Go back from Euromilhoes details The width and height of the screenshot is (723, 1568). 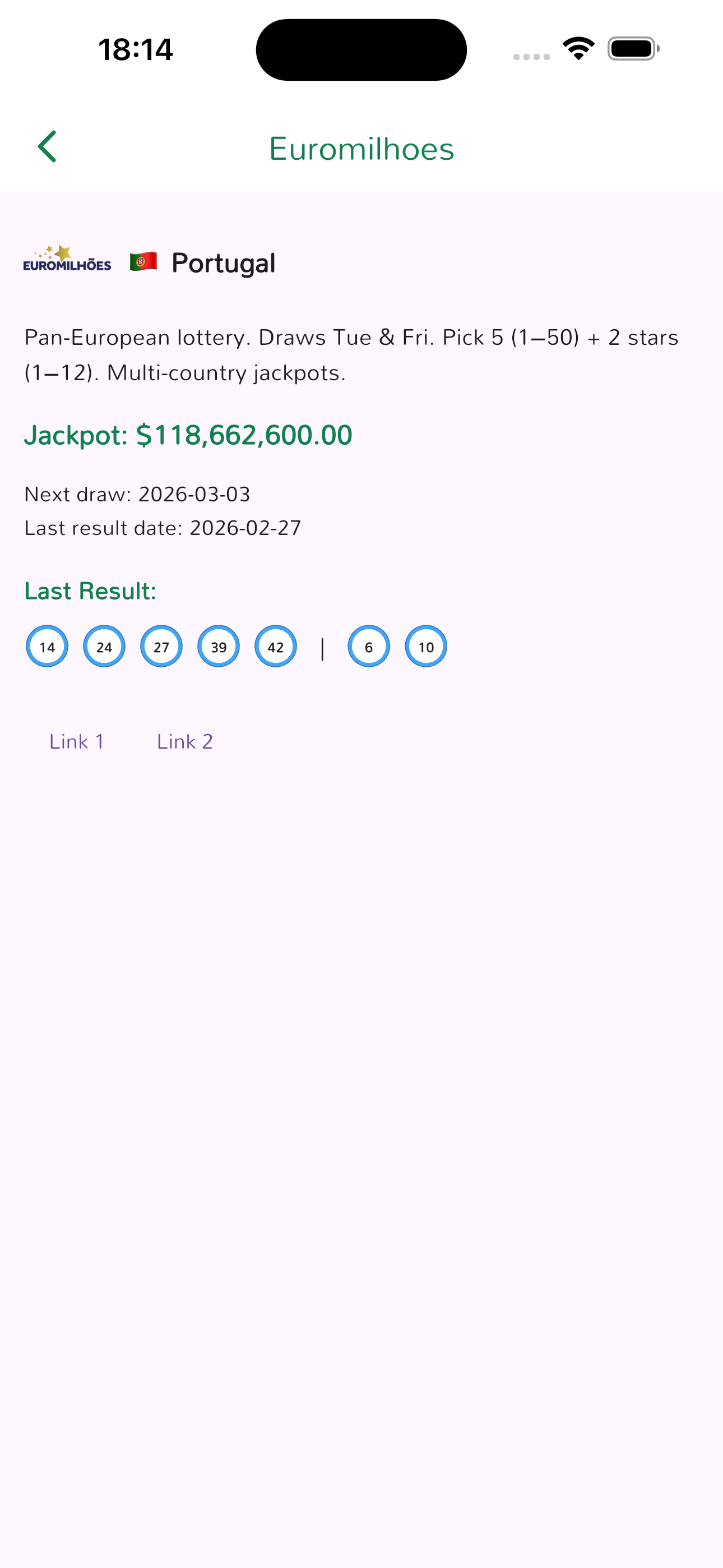[x=48, y=147]
